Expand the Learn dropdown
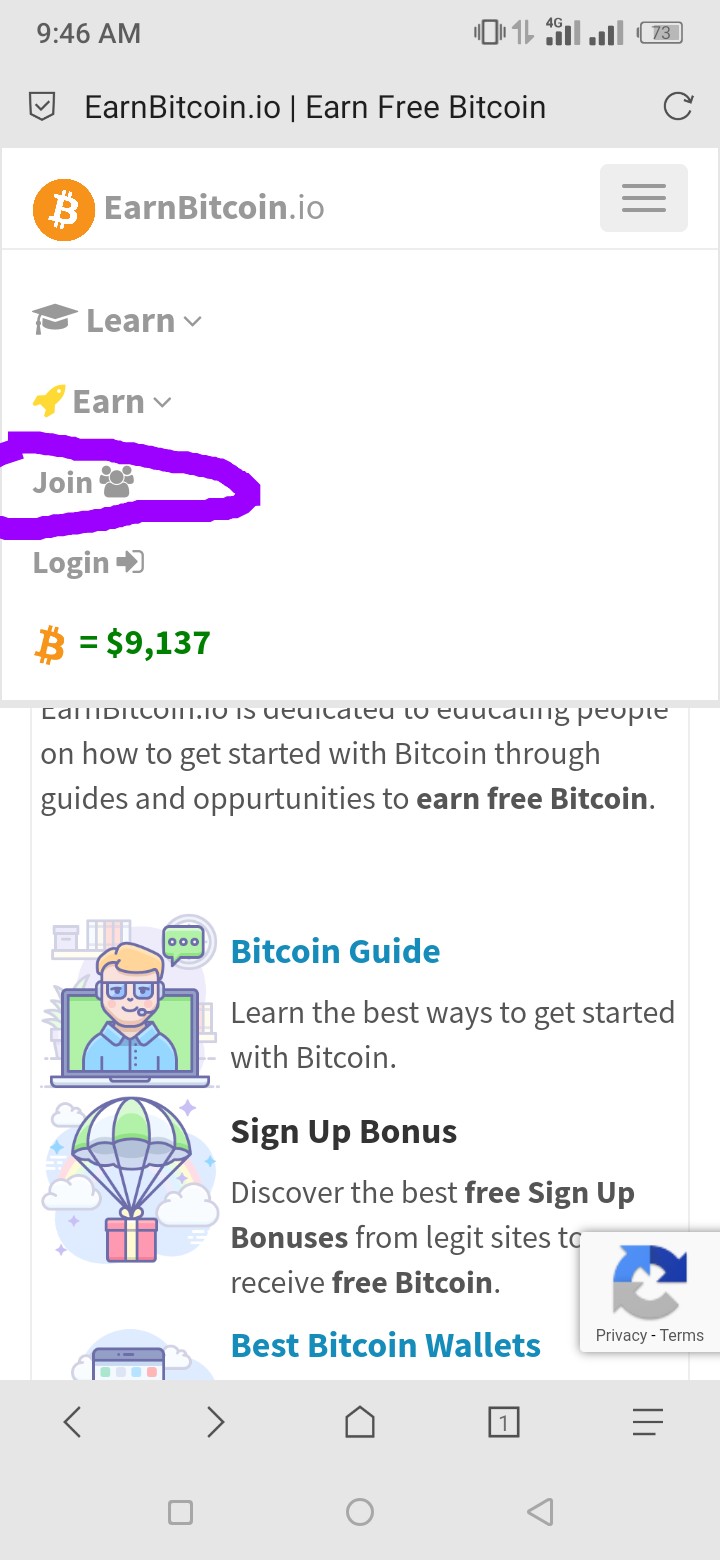This screenshot has width=720, height=1560. click(x=118, y=321)
